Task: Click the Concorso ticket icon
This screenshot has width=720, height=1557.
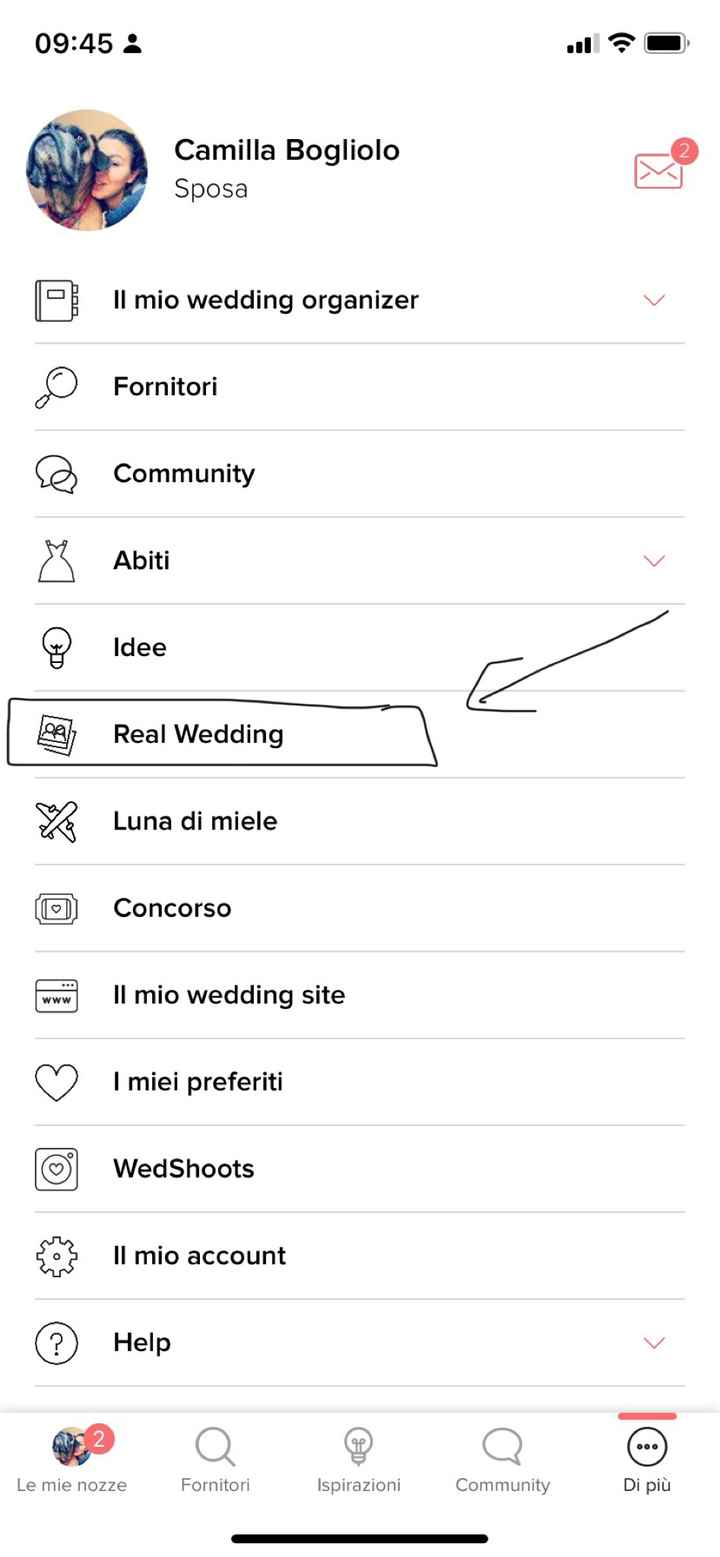Action: click(x=56, y=908)
